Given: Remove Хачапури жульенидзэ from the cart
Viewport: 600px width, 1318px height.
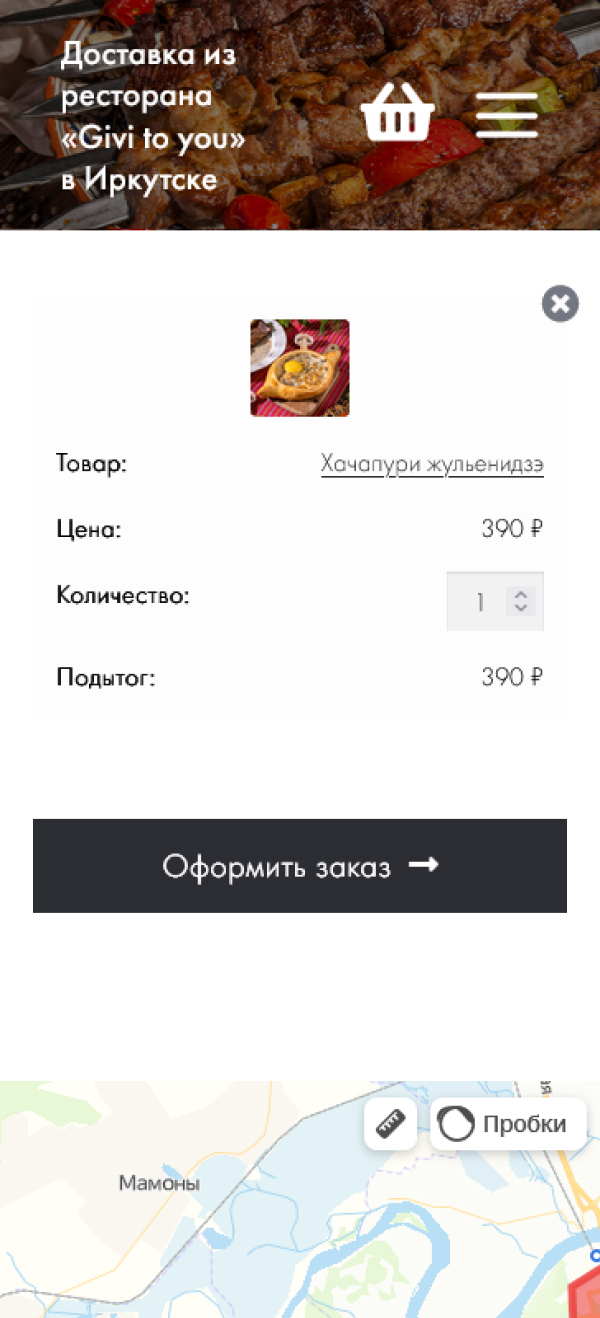Looking at the screenshot, I should 560,303.
